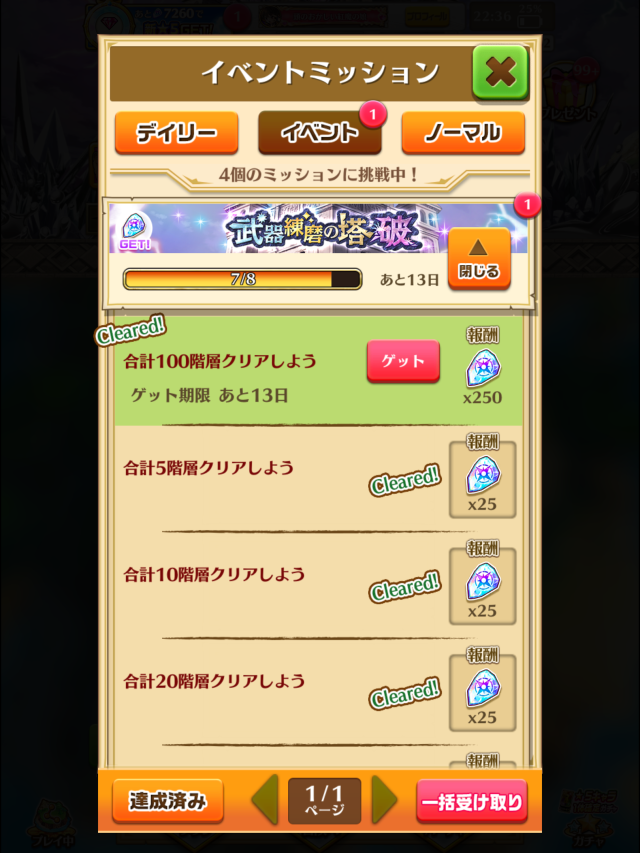Switch to the ノーマル tab
This screenshot has width=640, height=853.
[x=463, y=133]
